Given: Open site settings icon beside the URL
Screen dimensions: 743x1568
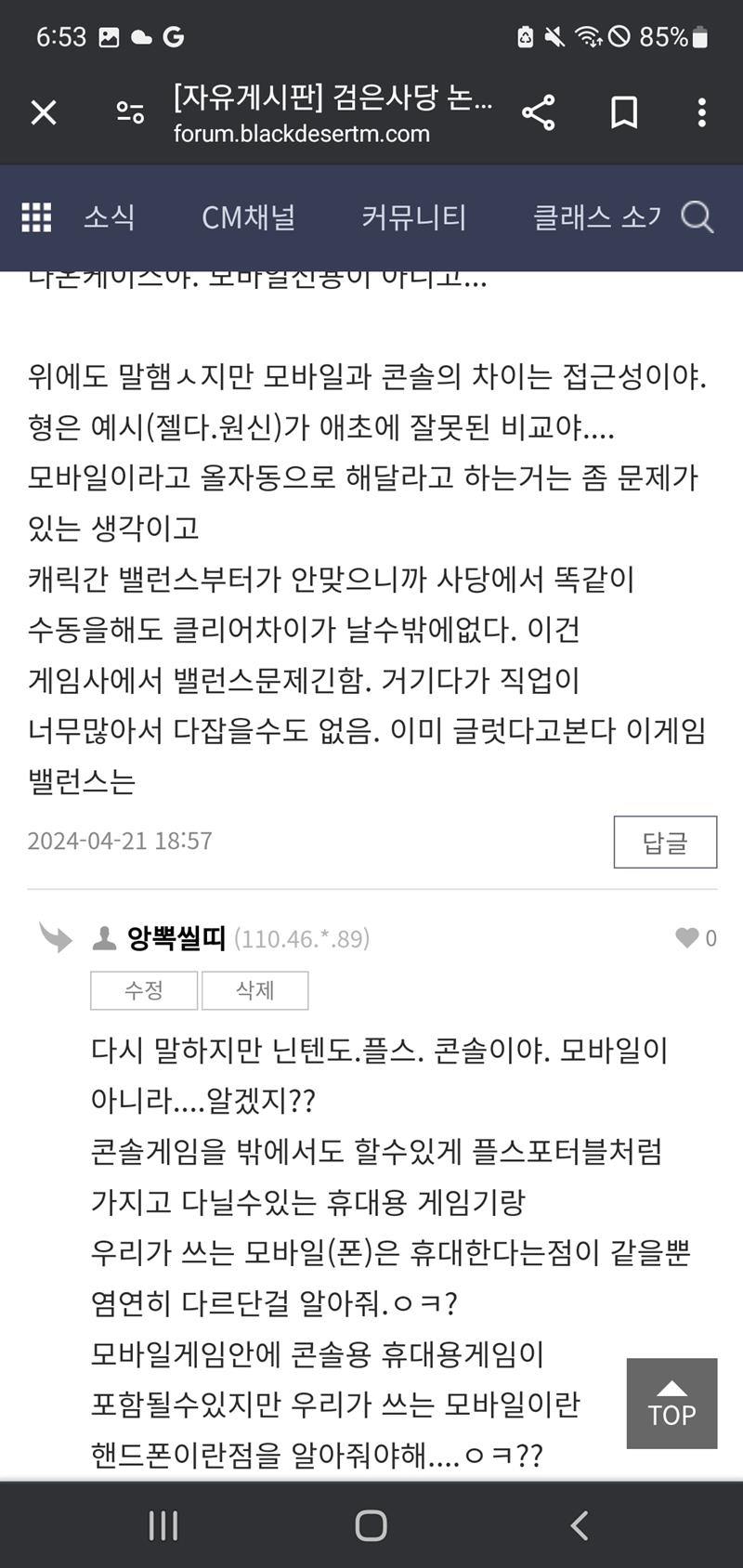Looking at the screenshot, I should [130, 113].
